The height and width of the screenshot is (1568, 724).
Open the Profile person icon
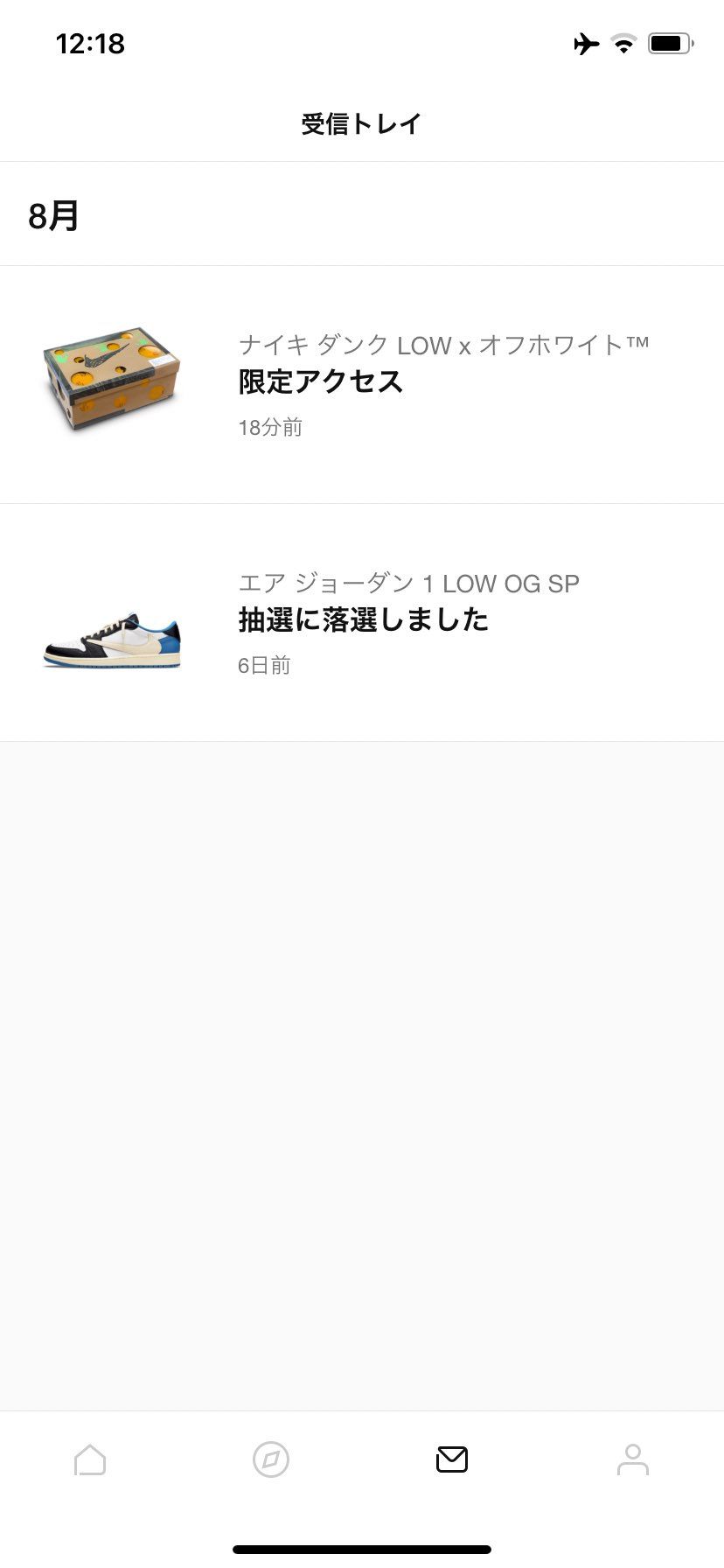[x=633, y=1459]
